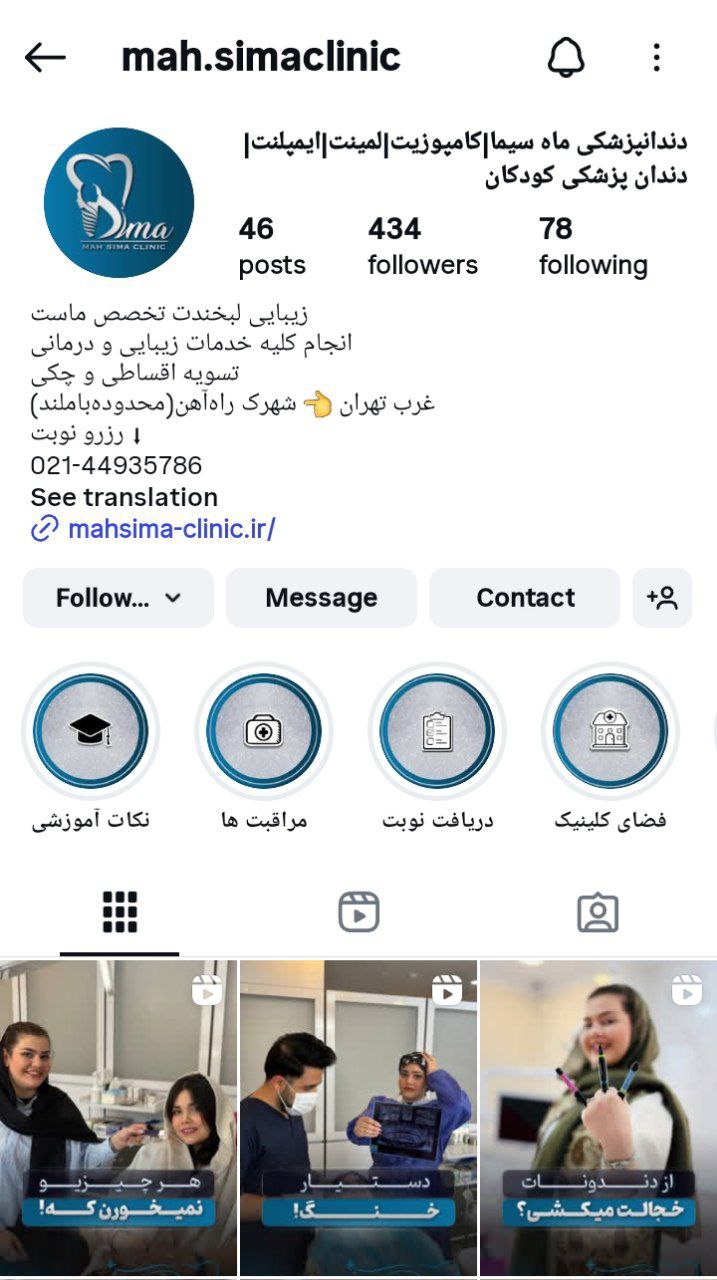Open the three-dot overflow menu
The image size is (717, 1280).
coord(656,58)
